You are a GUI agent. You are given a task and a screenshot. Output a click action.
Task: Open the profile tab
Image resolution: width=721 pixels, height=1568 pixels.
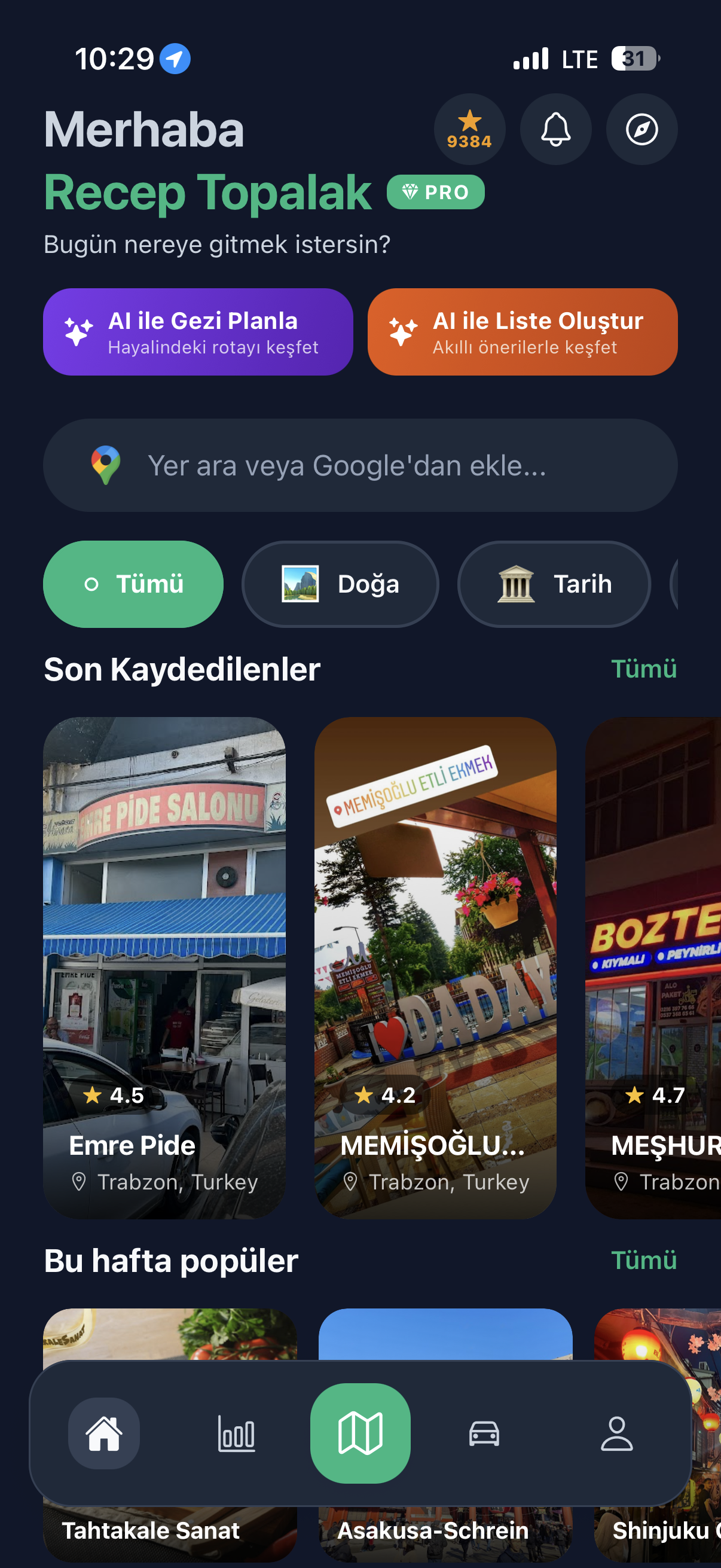[x=616, y=1433]
